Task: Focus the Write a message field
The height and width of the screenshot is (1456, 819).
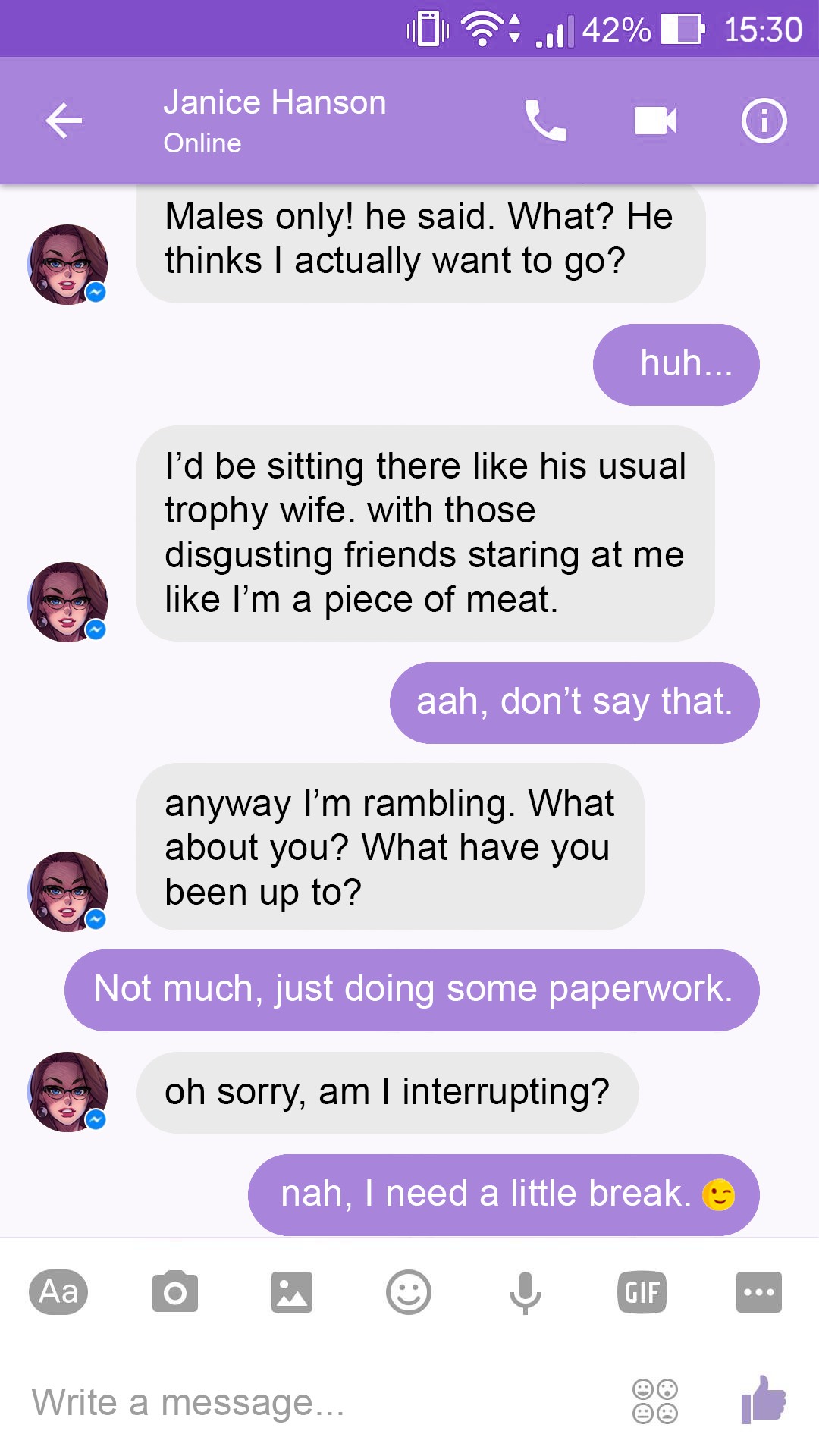Action: (x=303, y=1402)
